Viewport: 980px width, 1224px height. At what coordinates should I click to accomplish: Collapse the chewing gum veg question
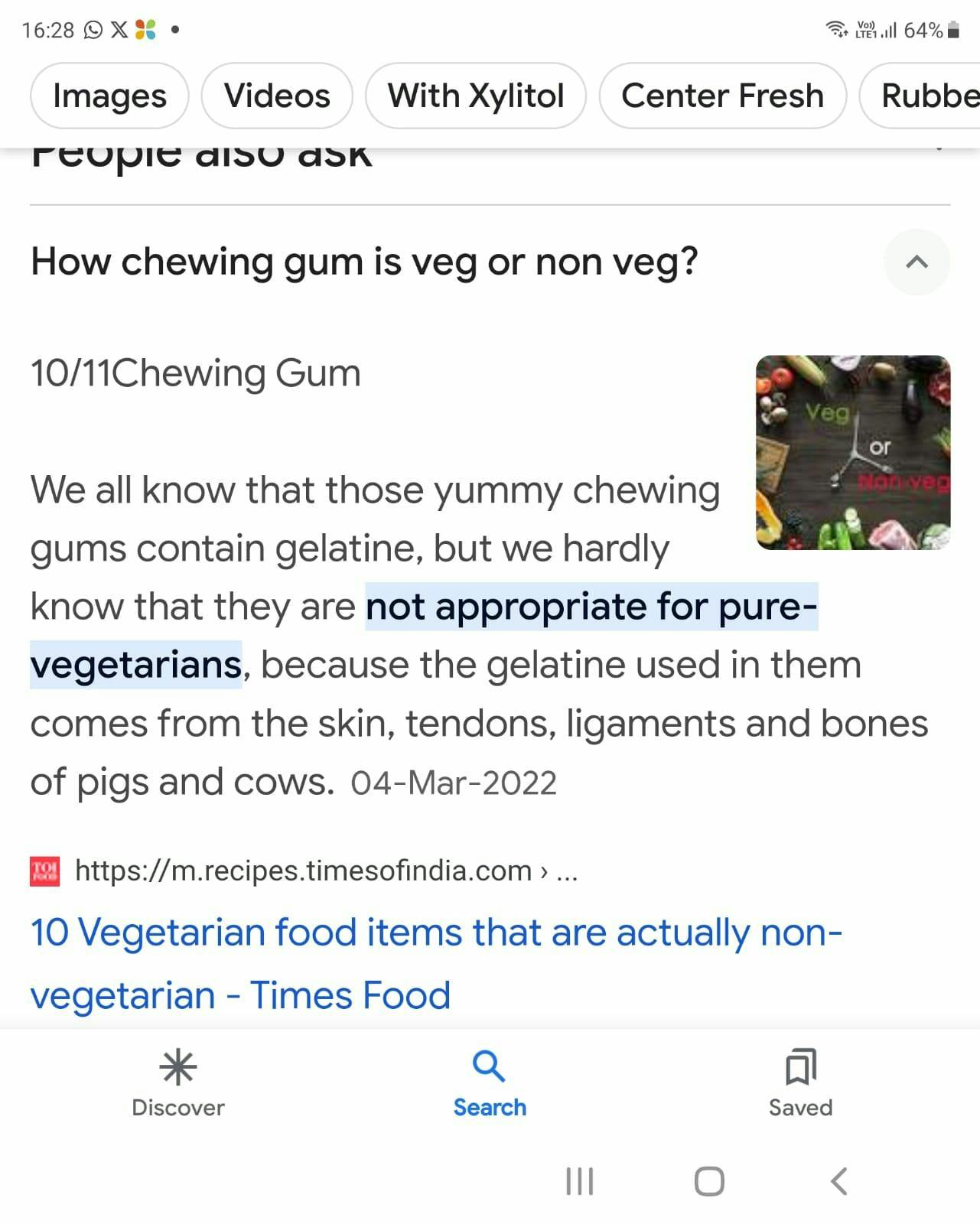click(917, 262)
